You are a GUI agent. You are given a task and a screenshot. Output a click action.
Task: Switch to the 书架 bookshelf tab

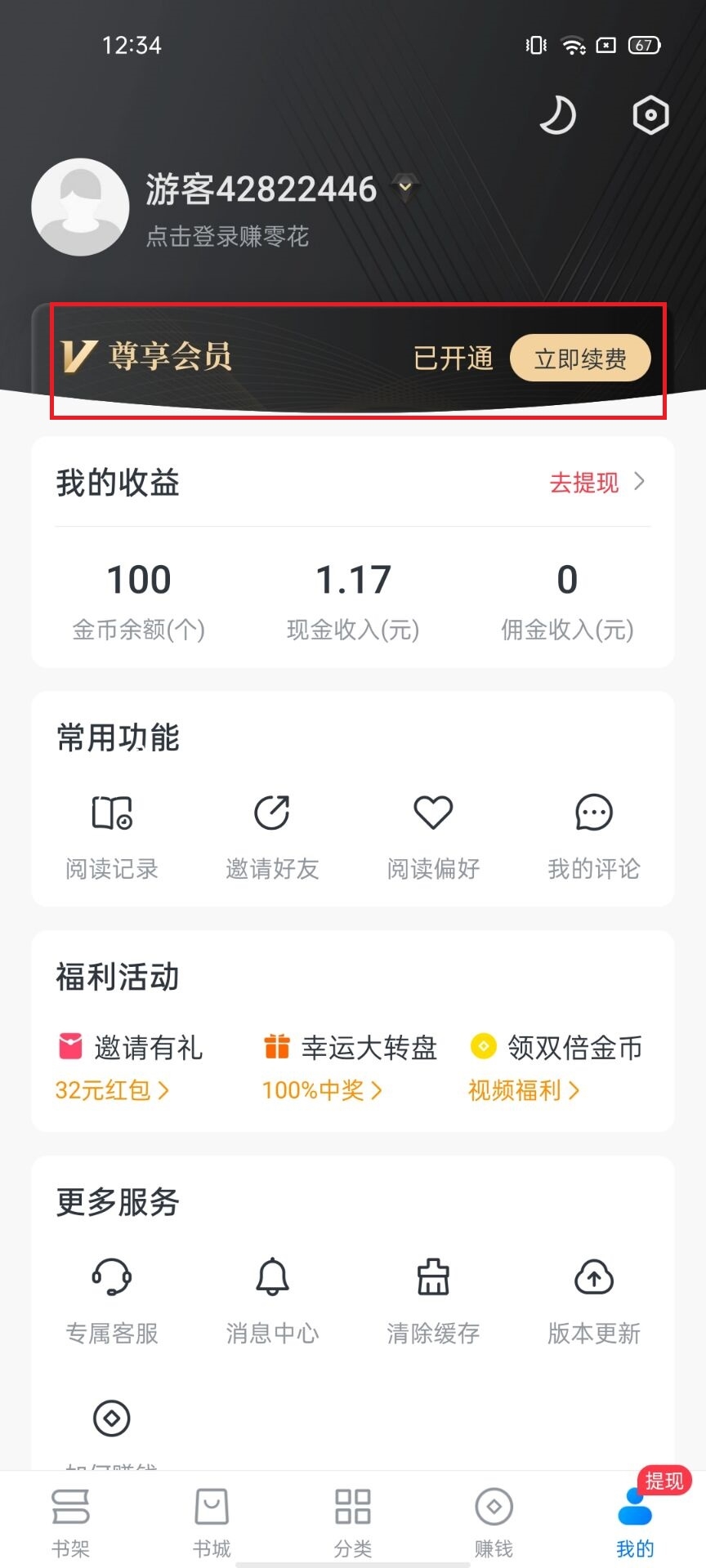pyautogui.click(x=70, y=1522)
